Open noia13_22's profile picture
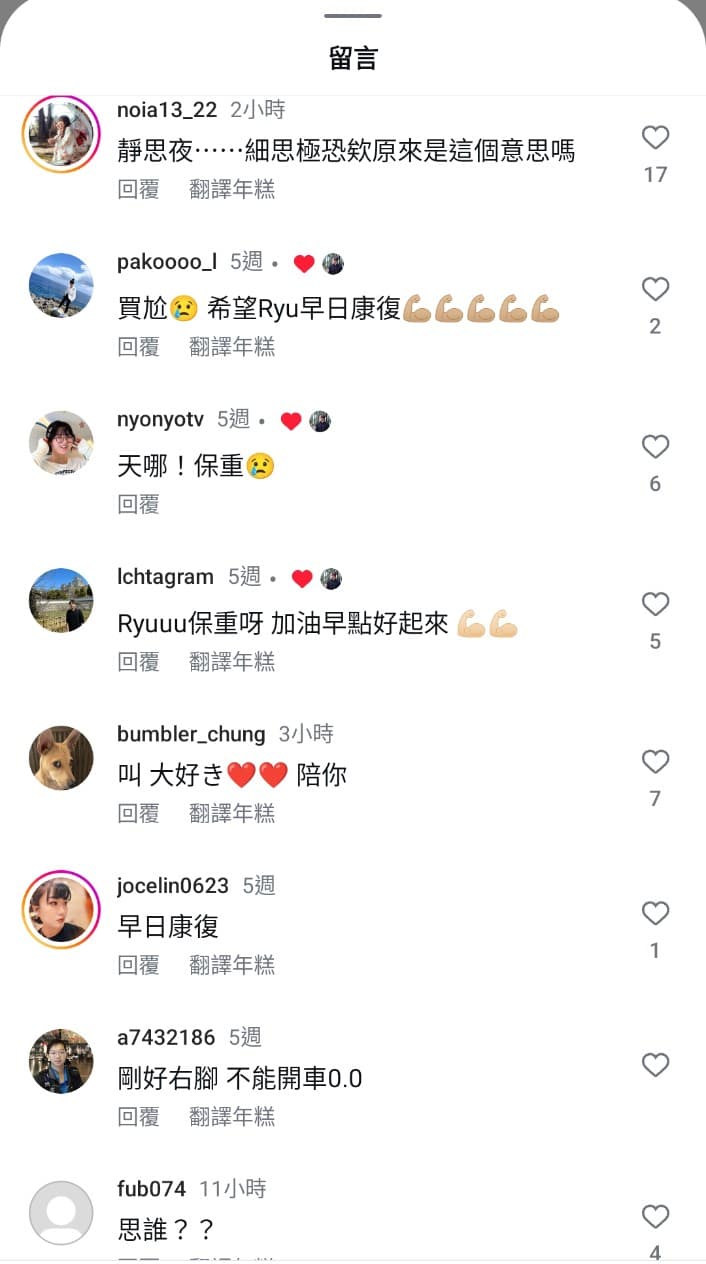This screenshot has width=706, height=1264. [61, 133]
